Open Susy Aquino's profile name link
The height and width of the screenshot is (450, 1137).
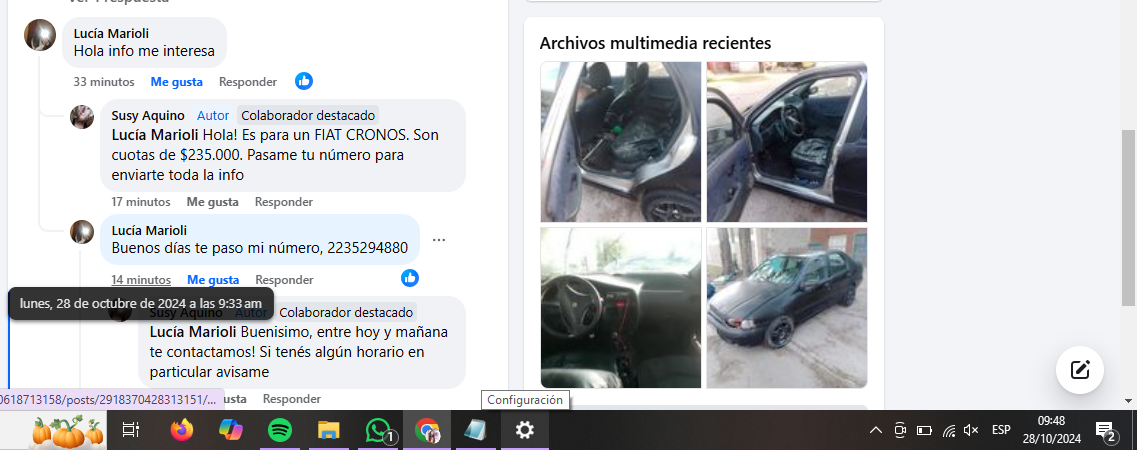click(148, 116)
